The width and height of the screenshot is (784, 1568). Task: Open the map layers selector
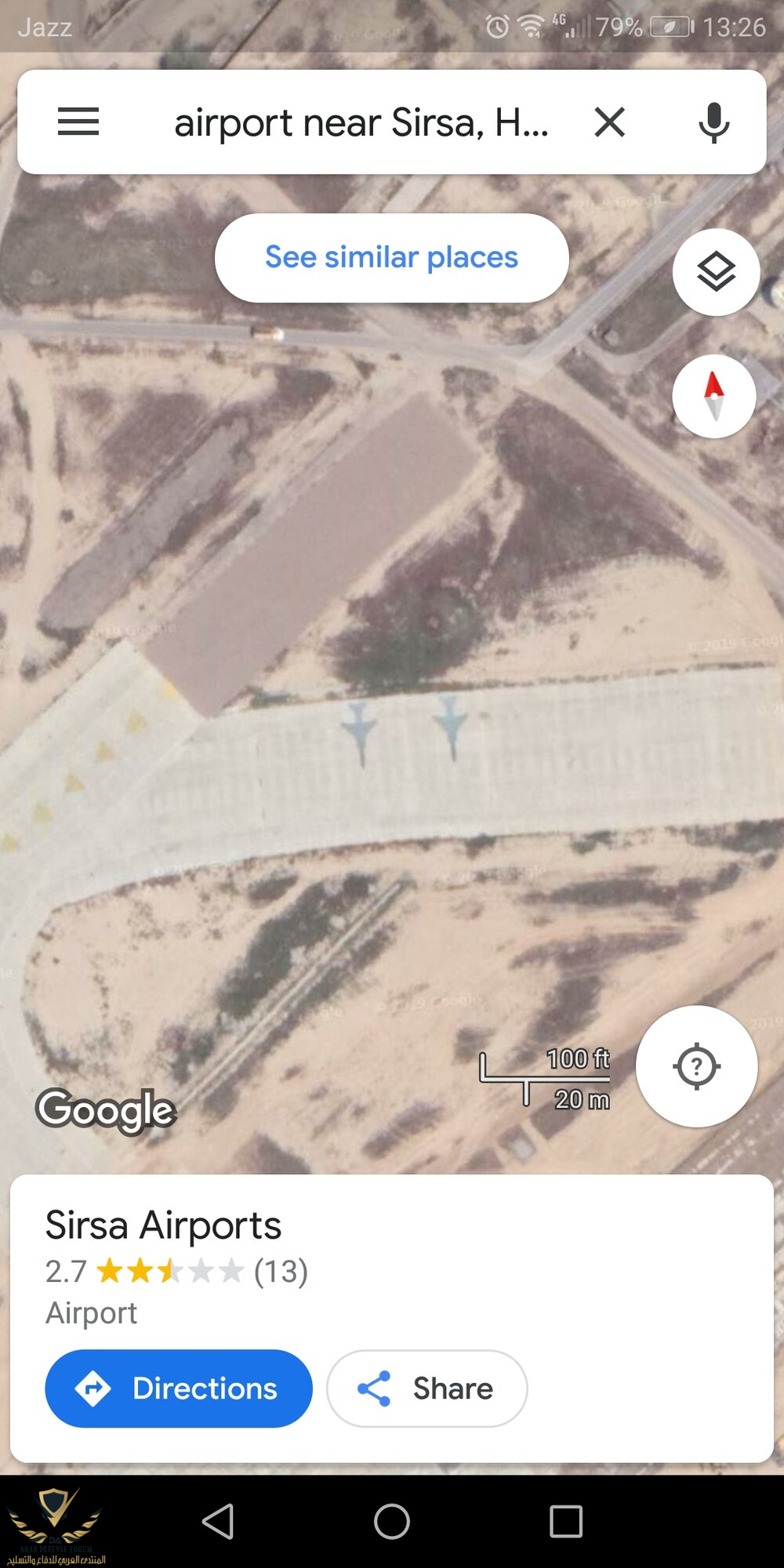click(x=716, y=272)
